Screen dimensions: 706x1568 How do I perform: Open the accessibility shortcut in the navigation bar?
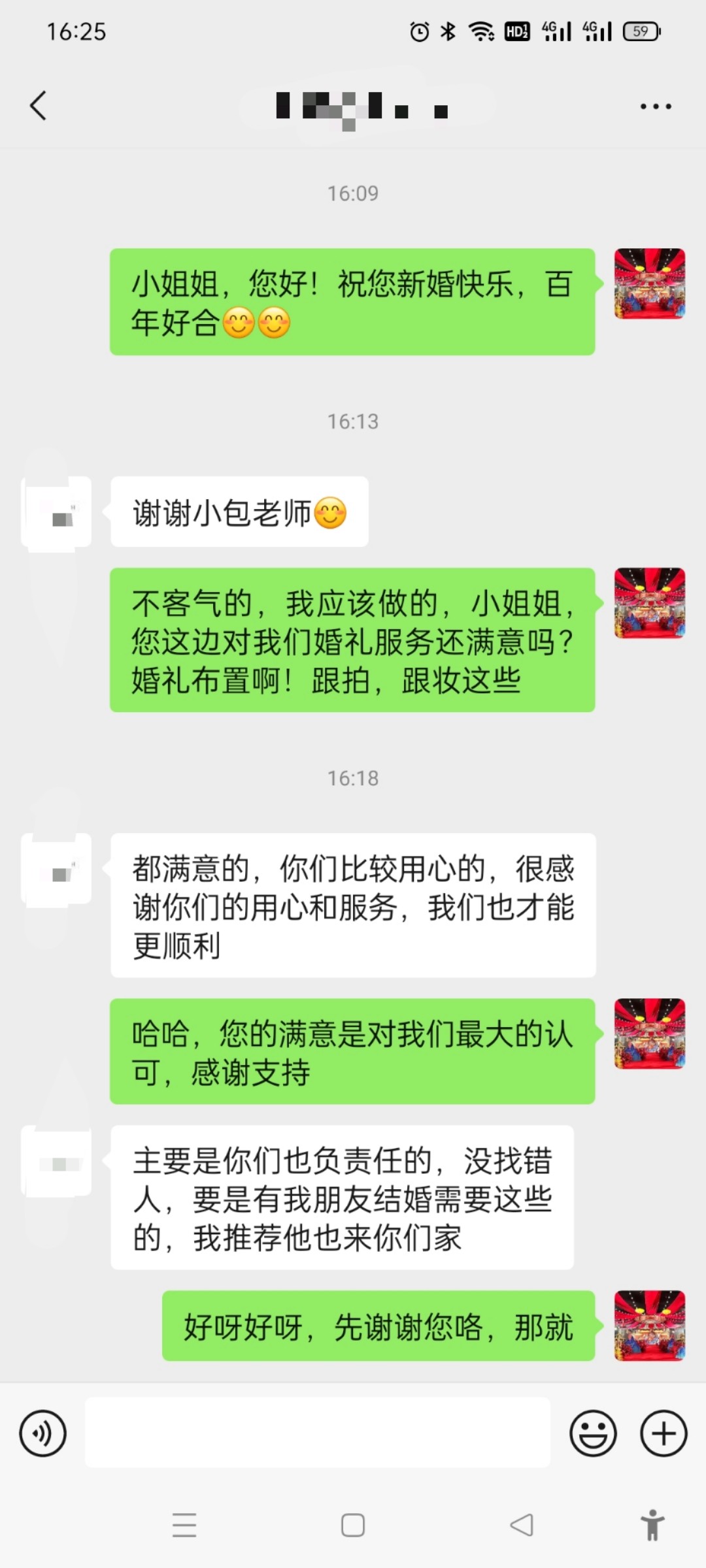pos(652,1525)
